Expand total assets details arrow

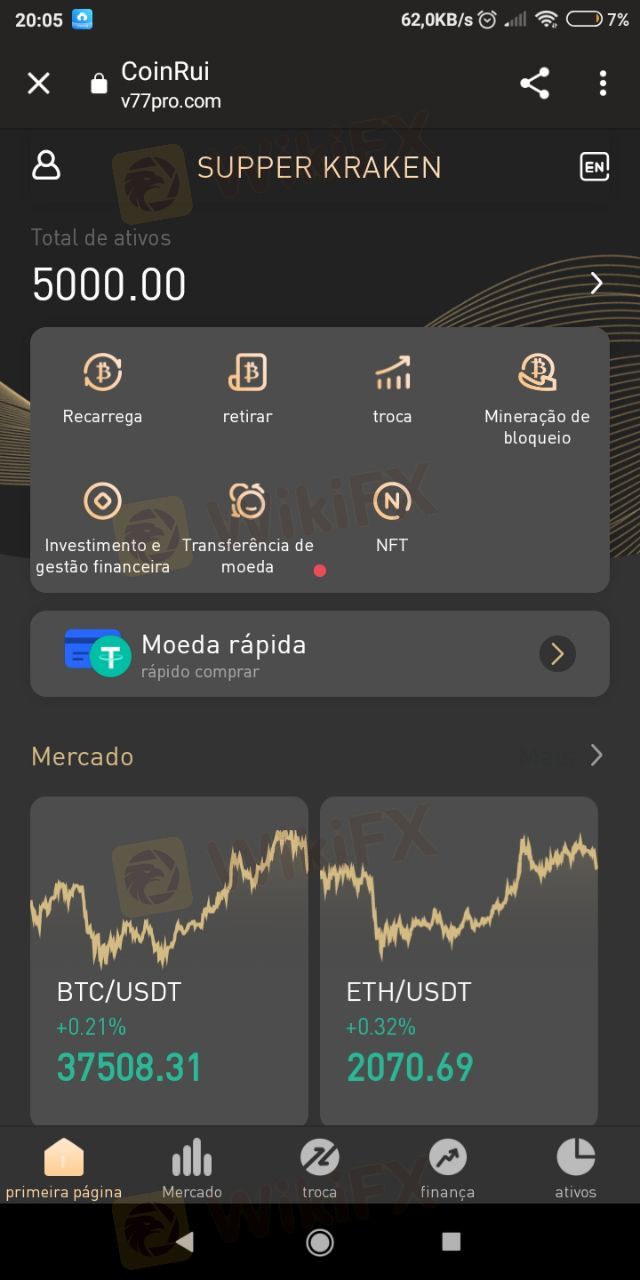(x=596, y=283)
